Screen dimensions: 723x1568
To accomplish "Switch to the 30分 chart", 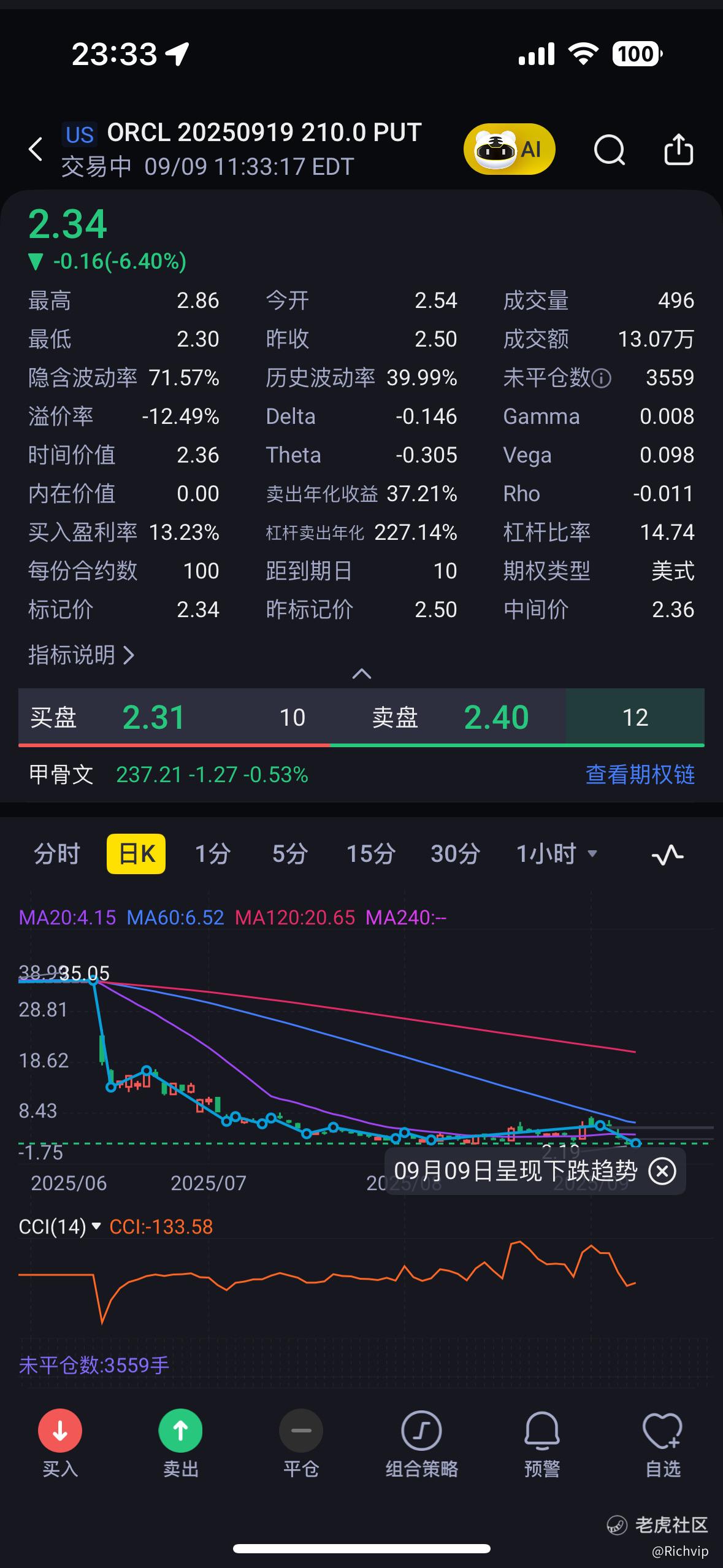I will (455, 854).
